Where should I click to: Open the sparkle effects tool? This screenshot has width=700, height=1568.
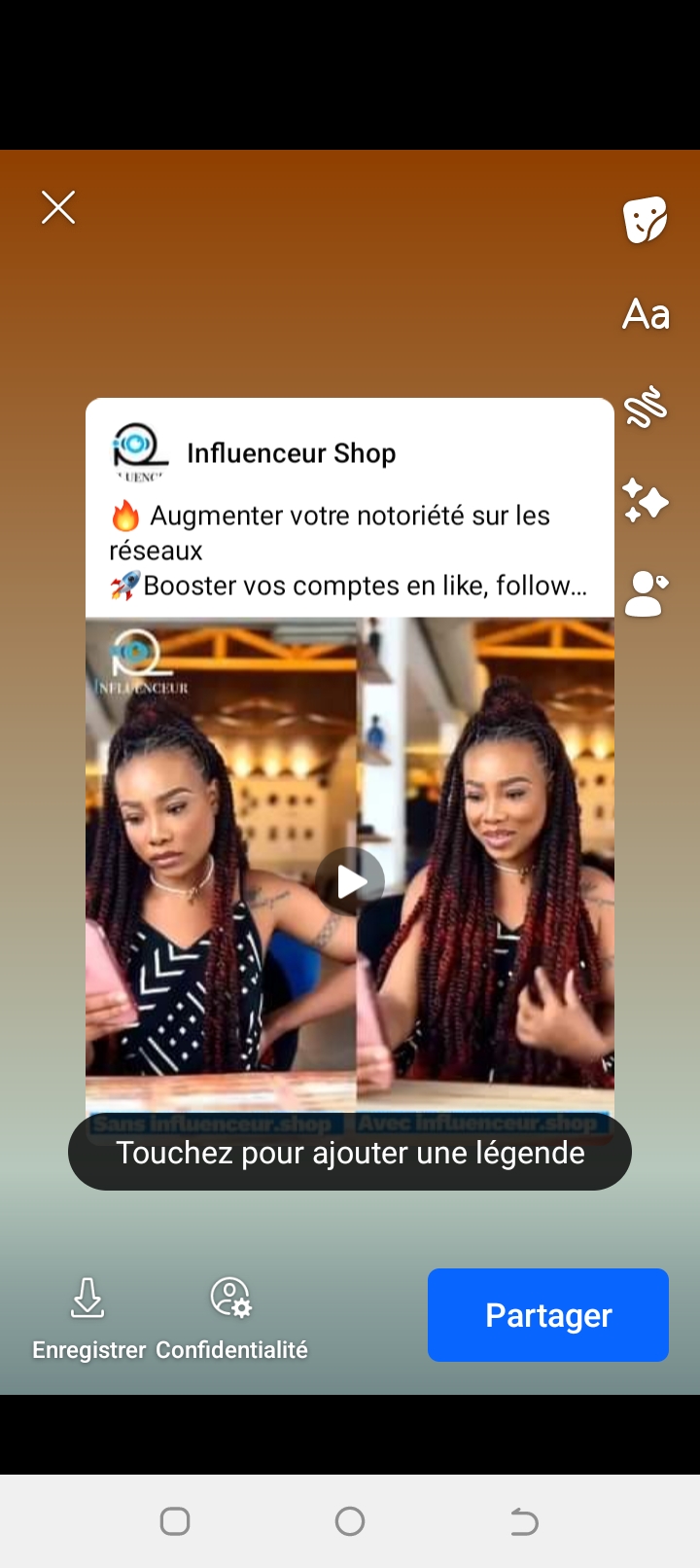click(646, 500)
